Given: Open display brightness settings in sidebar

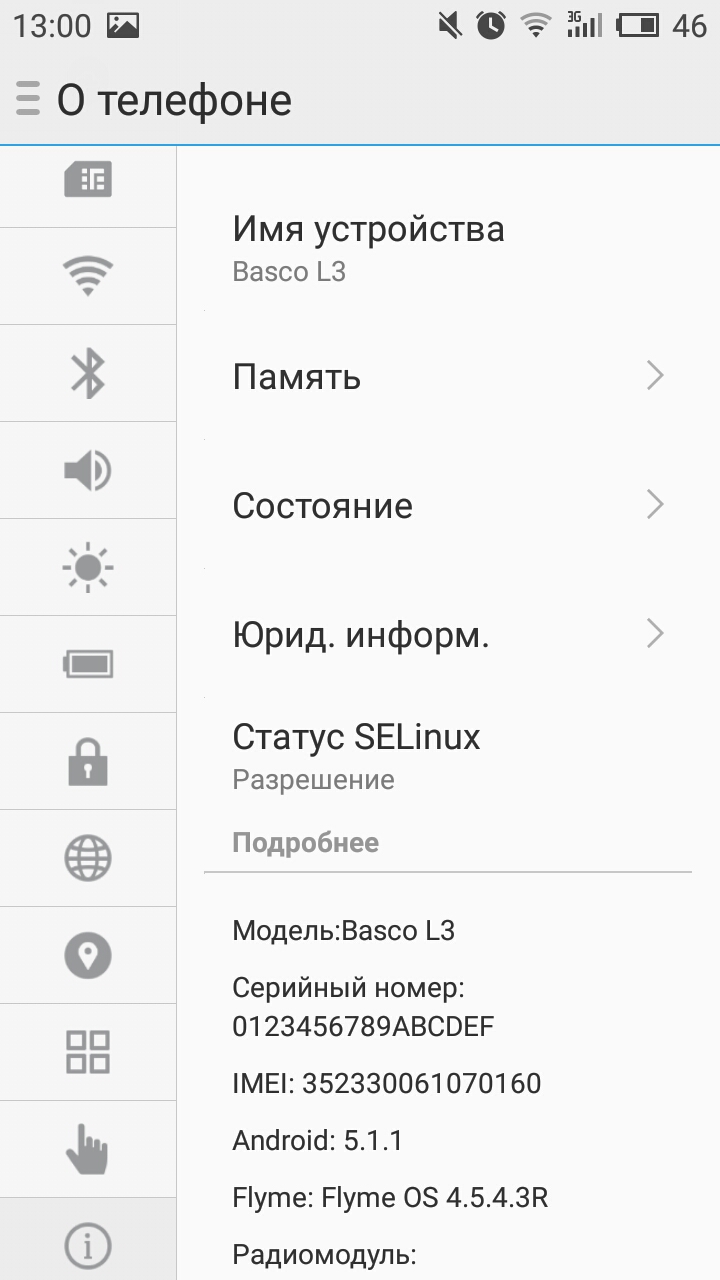Looking at the screenshot, I should [x=88, y=567].
